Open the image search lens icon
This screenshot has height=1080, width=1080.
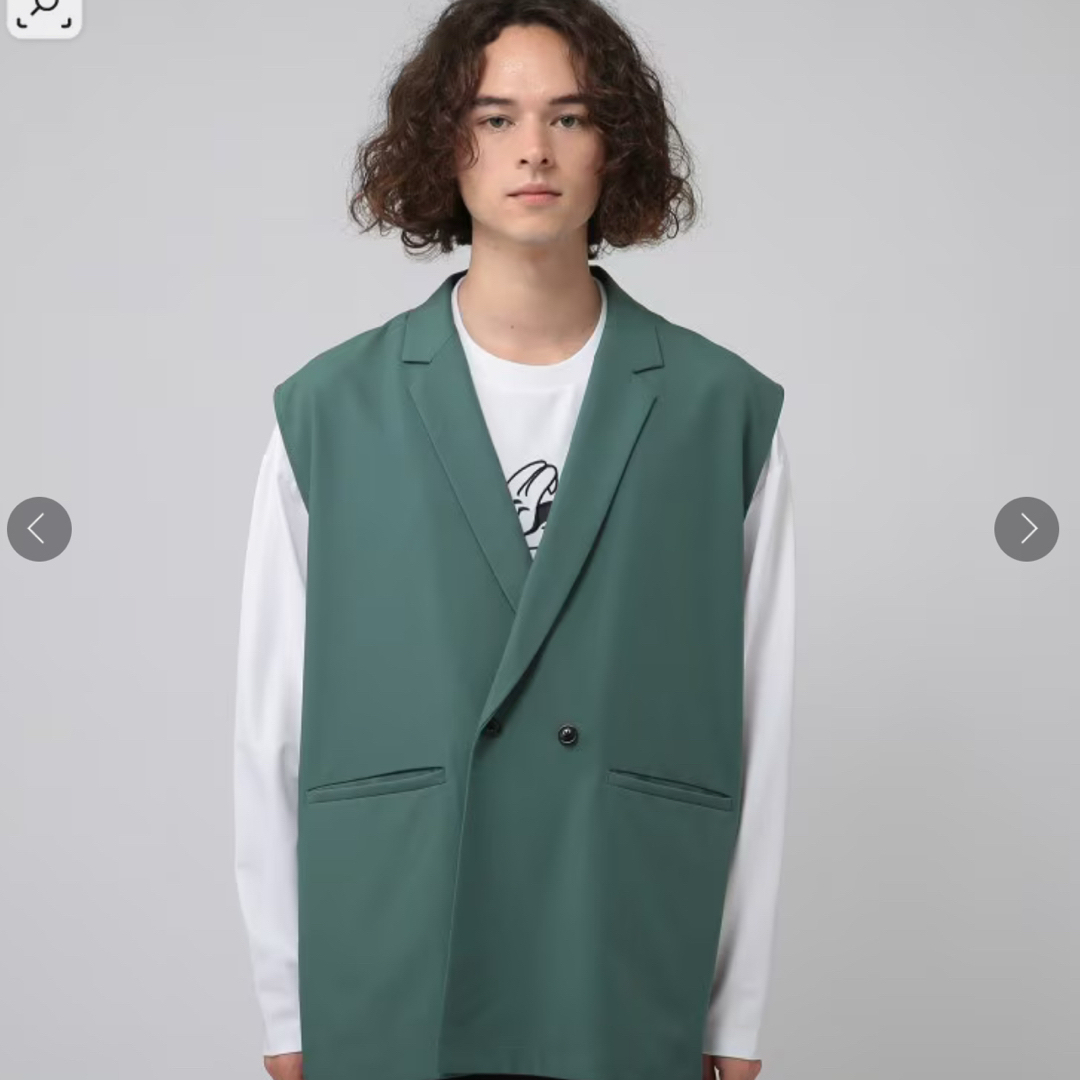tap(44, 13)
